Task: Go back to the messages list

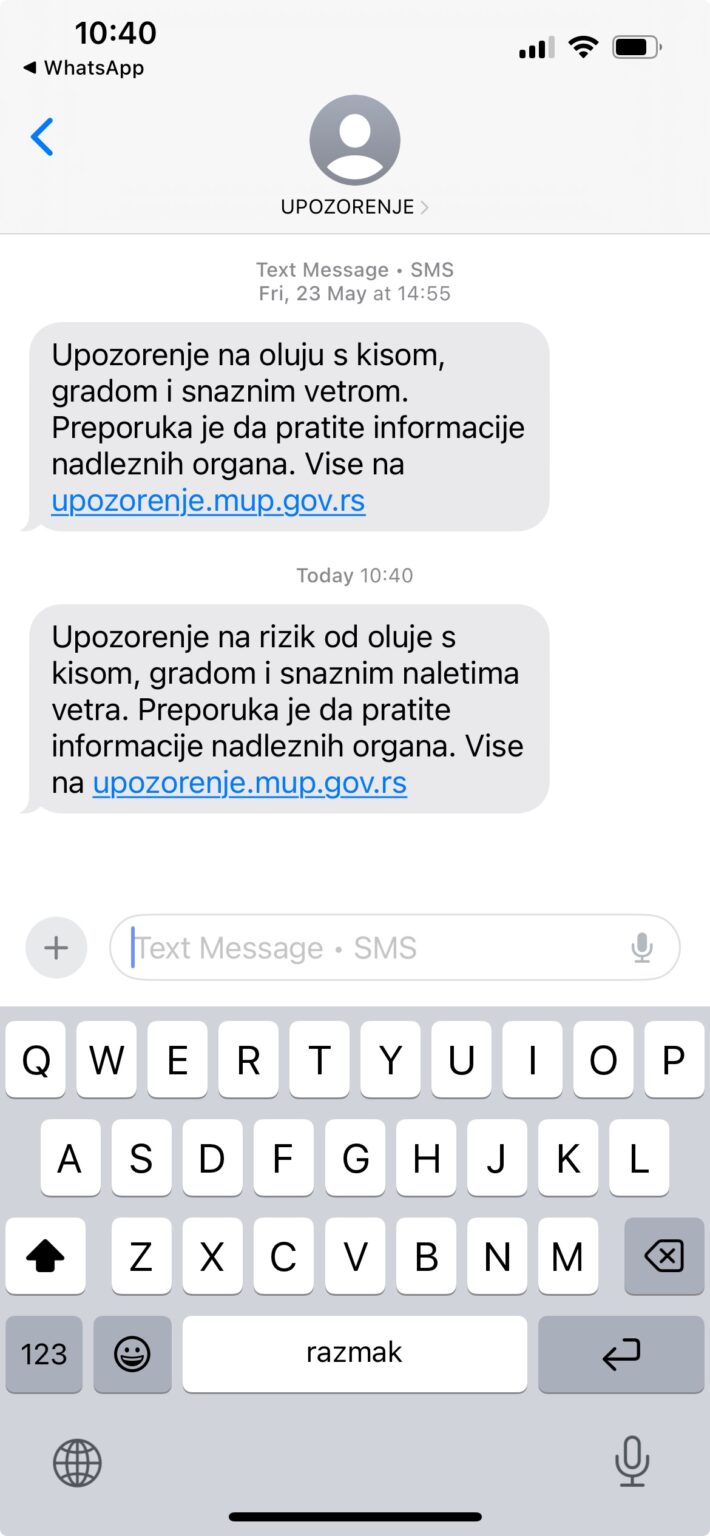Action: [x=42, y=138]
